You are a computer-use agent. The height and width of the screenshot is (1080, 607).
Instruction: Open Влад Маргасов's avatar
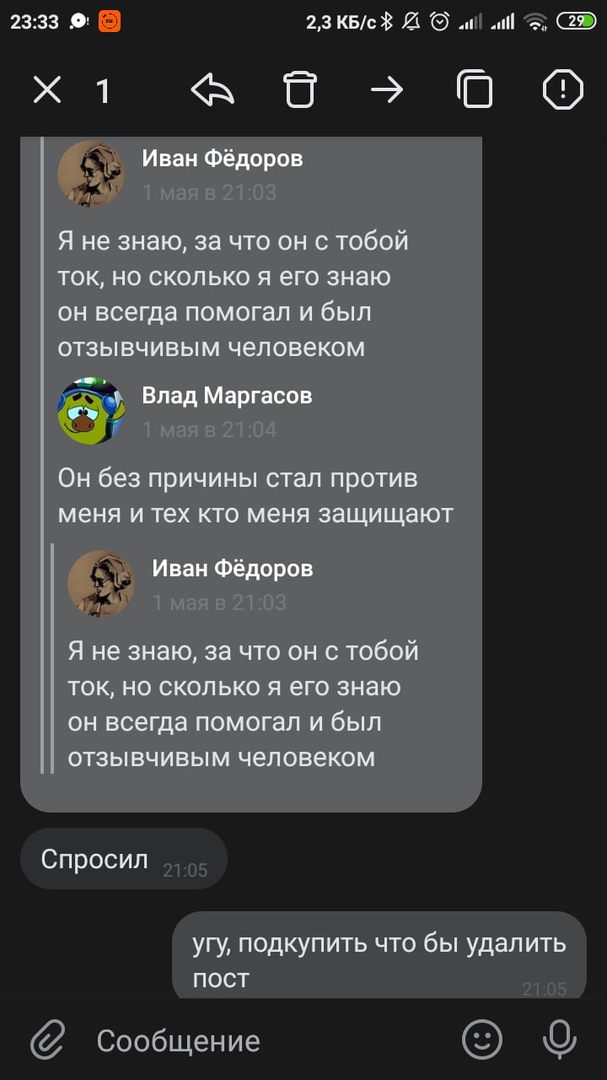(91, 410)
